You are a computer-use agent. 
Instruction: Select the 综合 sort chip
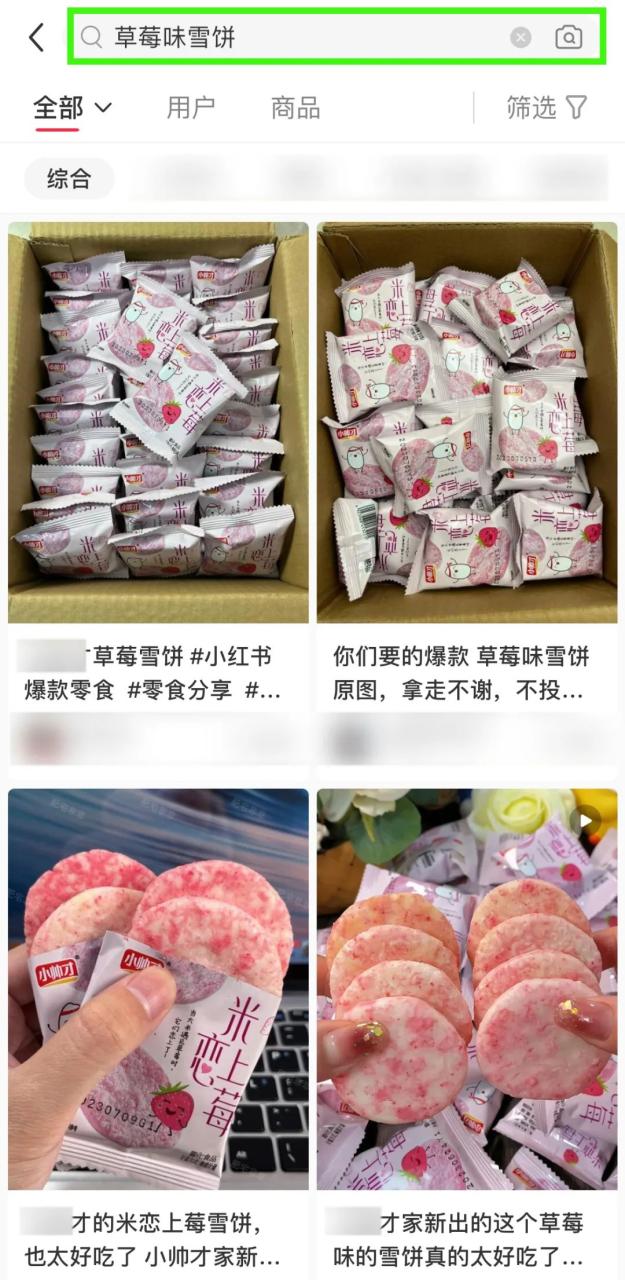pyautogui.click(x=69, y=179)
